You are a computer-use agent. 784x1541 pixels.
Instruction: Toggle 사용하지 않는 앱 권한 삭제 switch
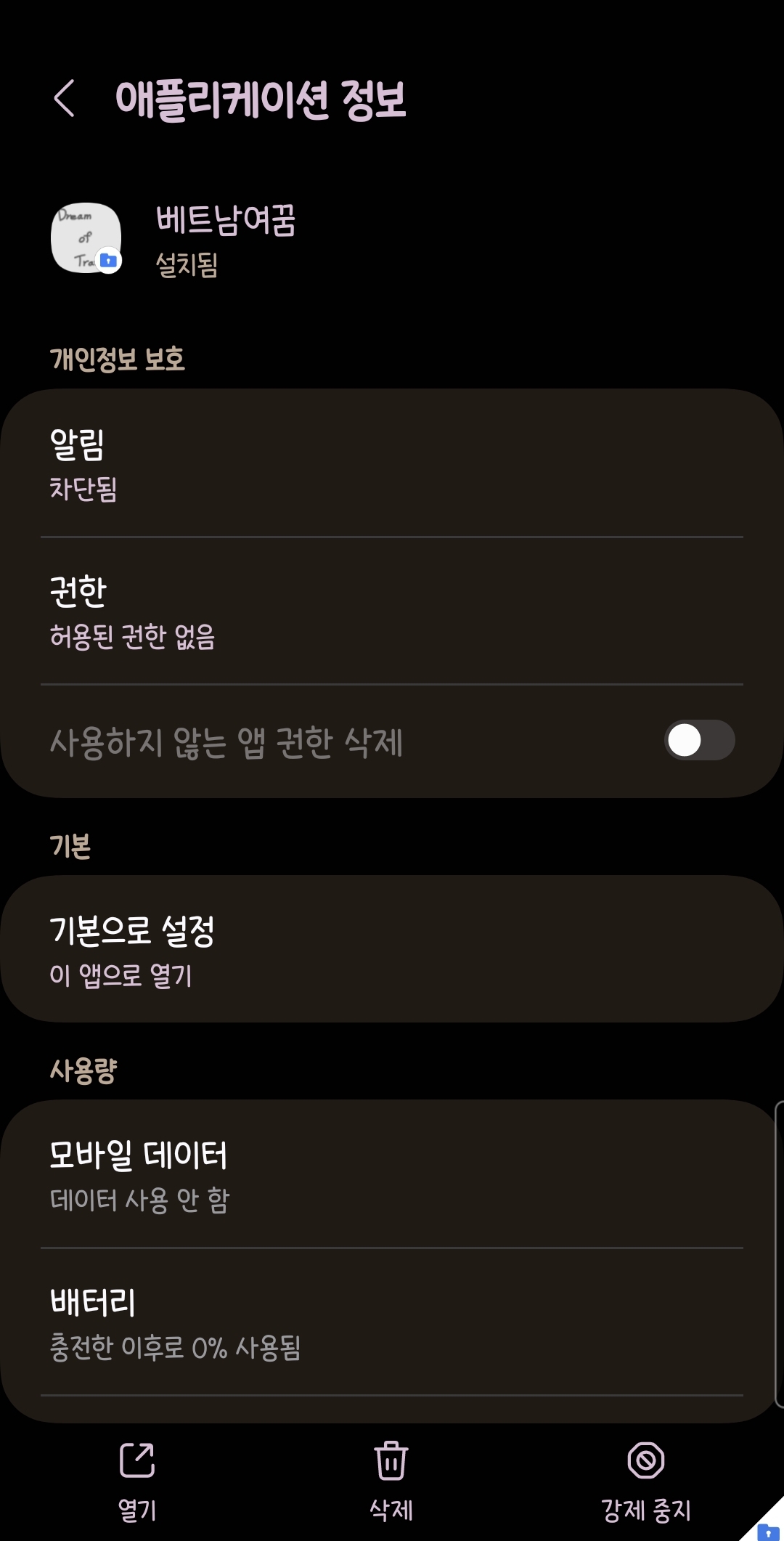pyautogui.click(x=698, y=741)
